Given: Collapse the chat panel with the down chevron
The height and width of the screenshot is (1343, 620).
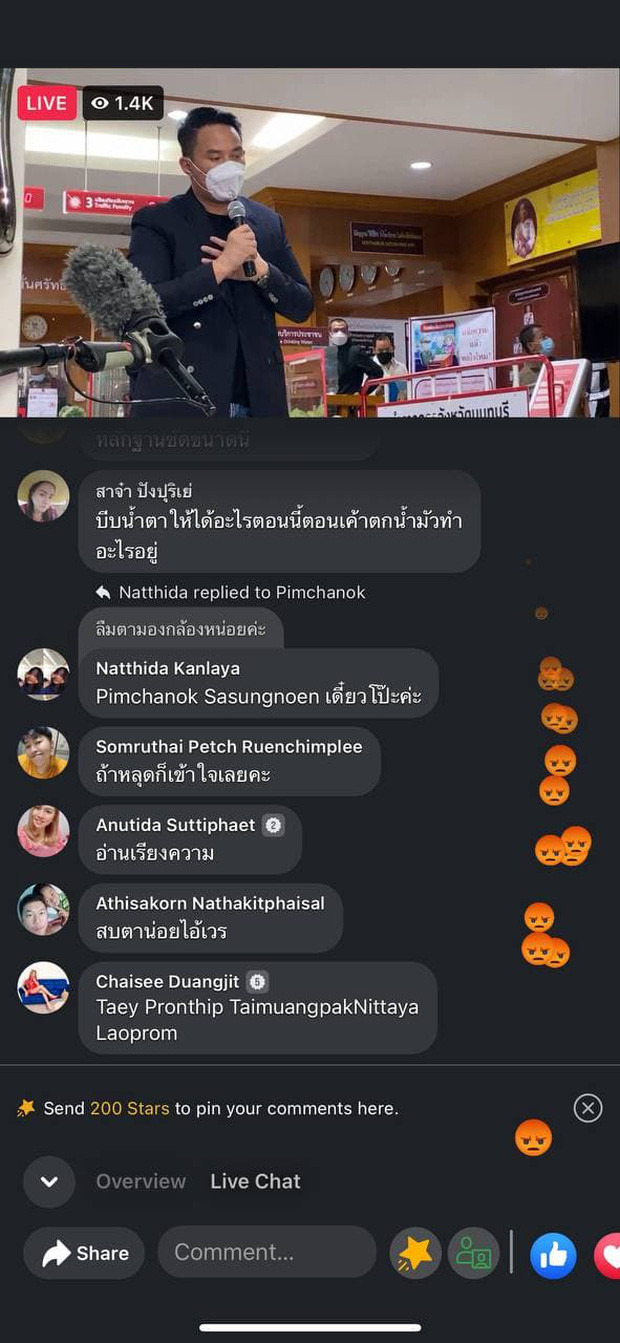Looking at the screenshot, I should 49,1182.
